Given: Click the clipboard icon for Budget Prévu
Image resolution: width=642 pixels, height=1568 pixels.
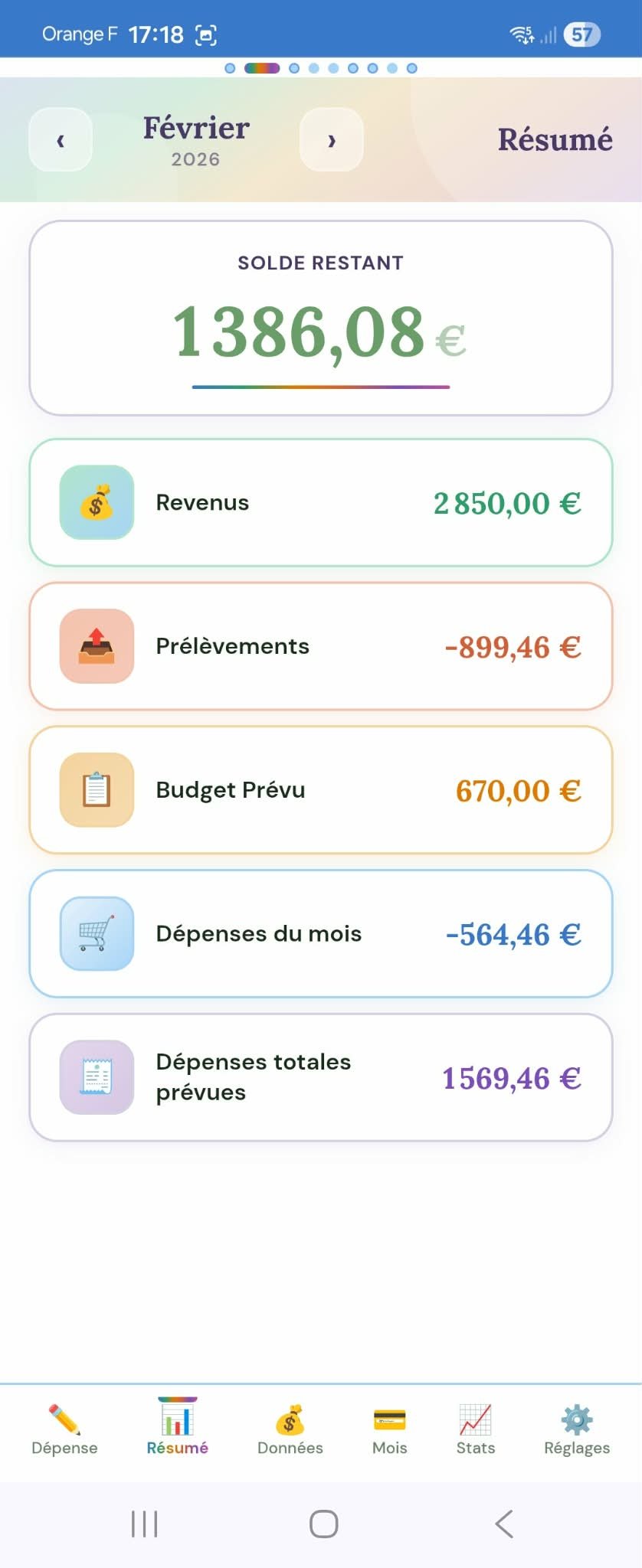Looking at the screenshot, I should click(x=97, y=789).
